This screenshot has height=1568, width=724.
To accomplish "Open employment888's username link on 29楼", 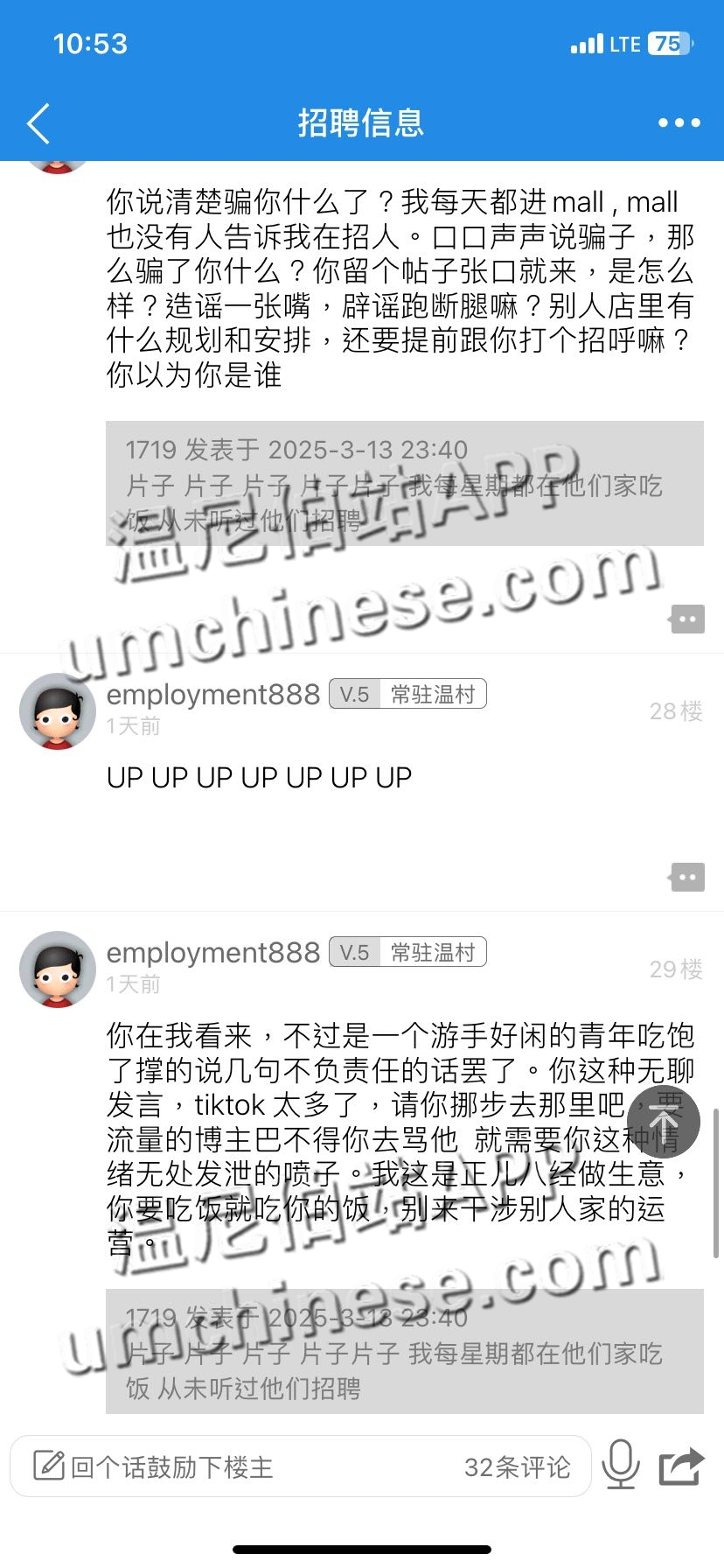I will pos(213,952).
